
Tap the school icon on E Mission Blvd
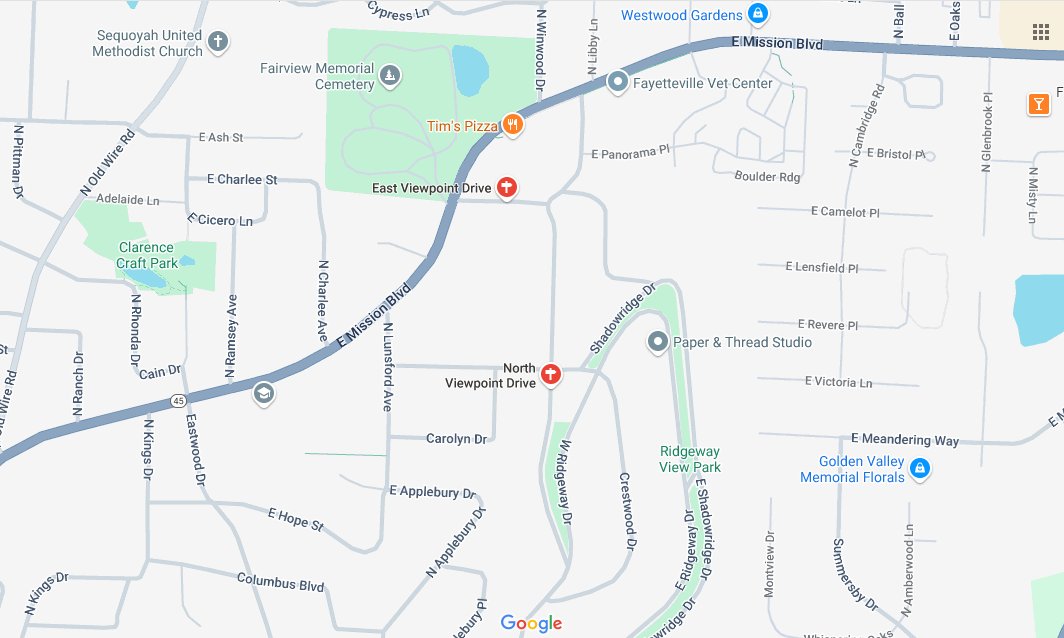264,393
